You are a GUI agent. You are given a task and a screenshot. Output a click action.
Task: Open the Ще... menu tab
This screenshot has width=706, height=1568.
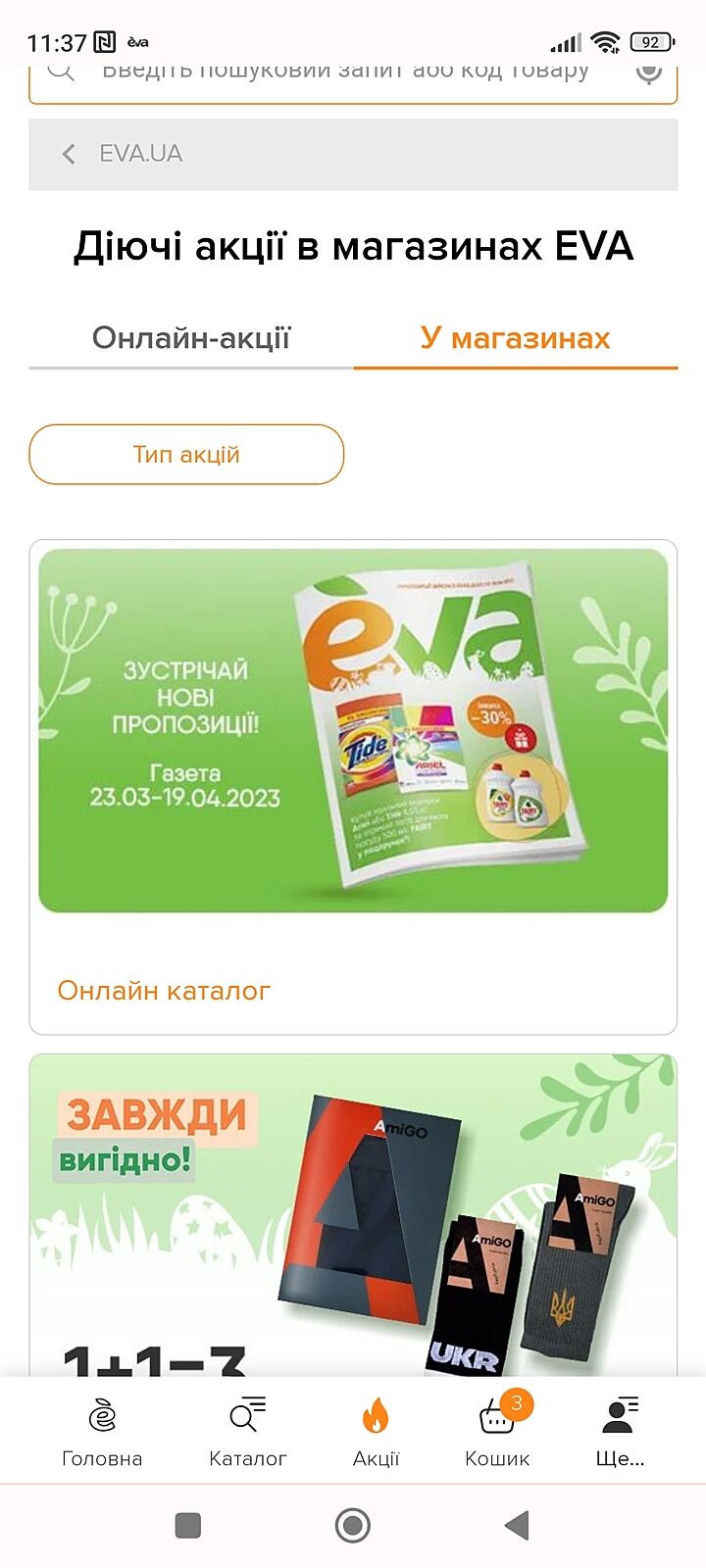coord(620,1432)
